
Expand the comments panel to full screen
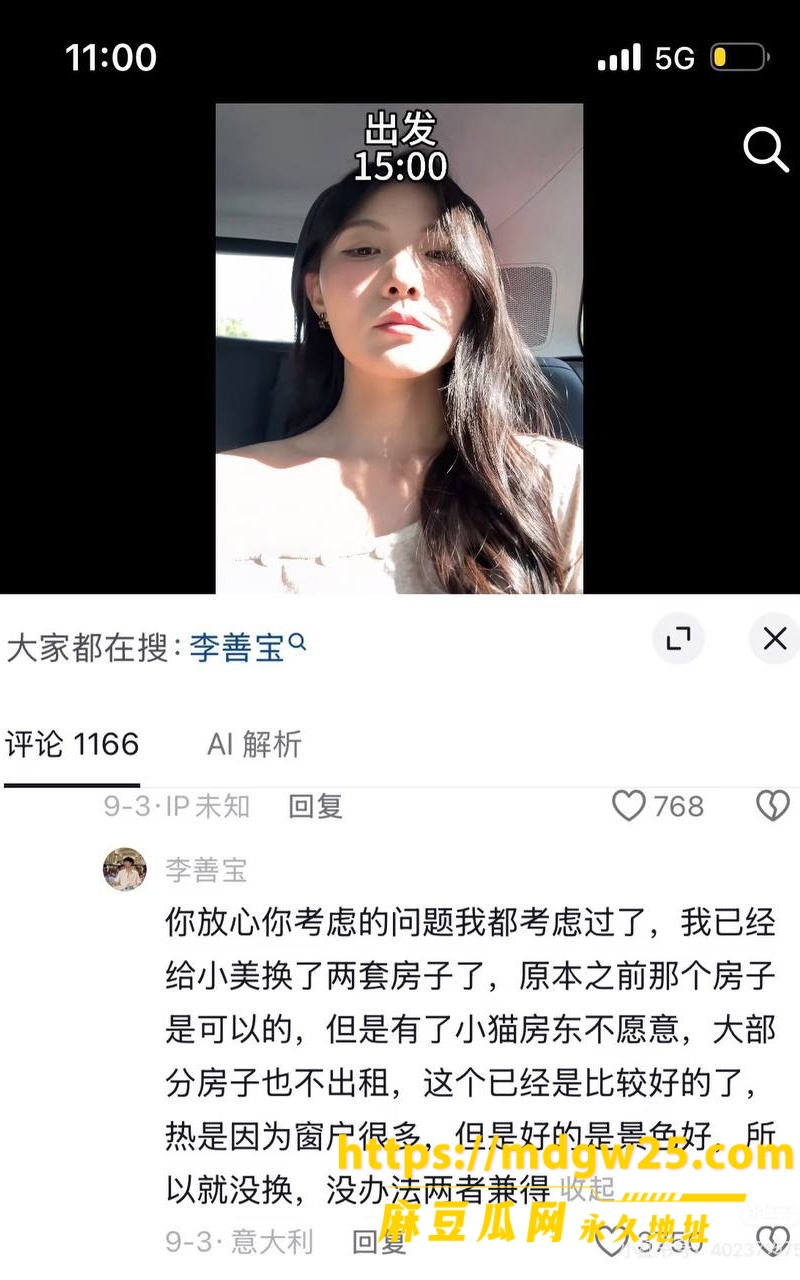click(x=678, y=639)
